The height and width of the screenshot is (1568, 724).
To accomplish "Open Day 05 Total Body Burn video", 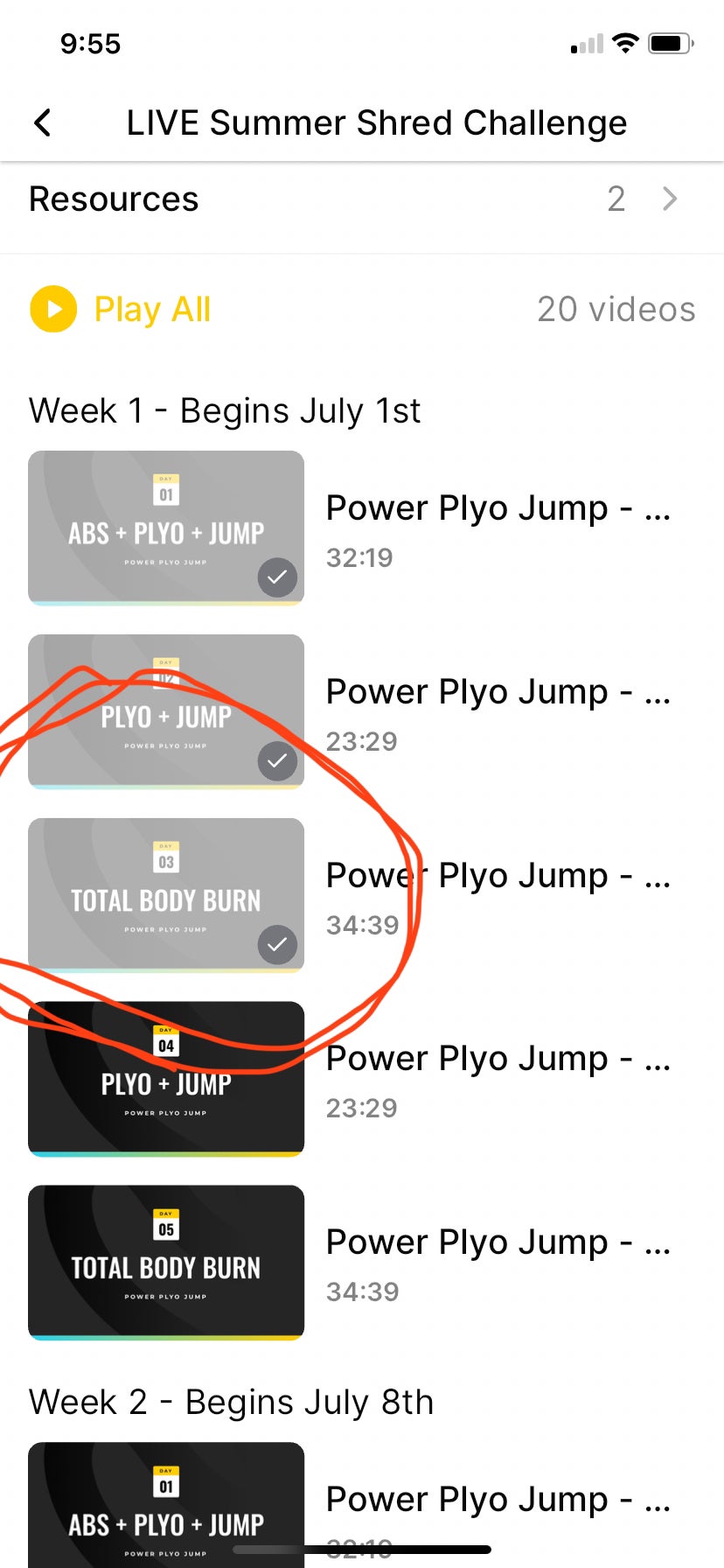I will (x=166, y=1263).
